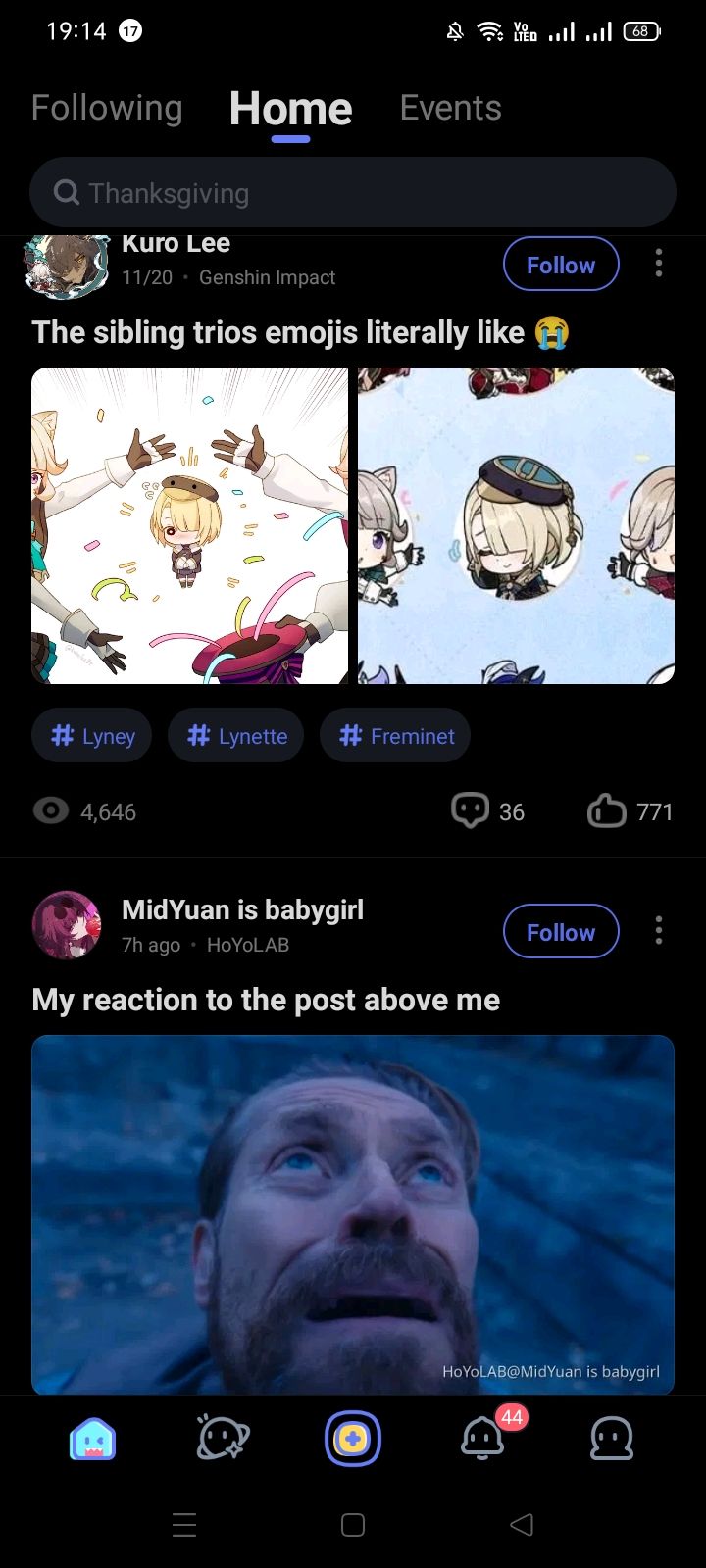
Task: Select the planet/circles icon in bottom navigation
Action: click(x=223, y=1438)
